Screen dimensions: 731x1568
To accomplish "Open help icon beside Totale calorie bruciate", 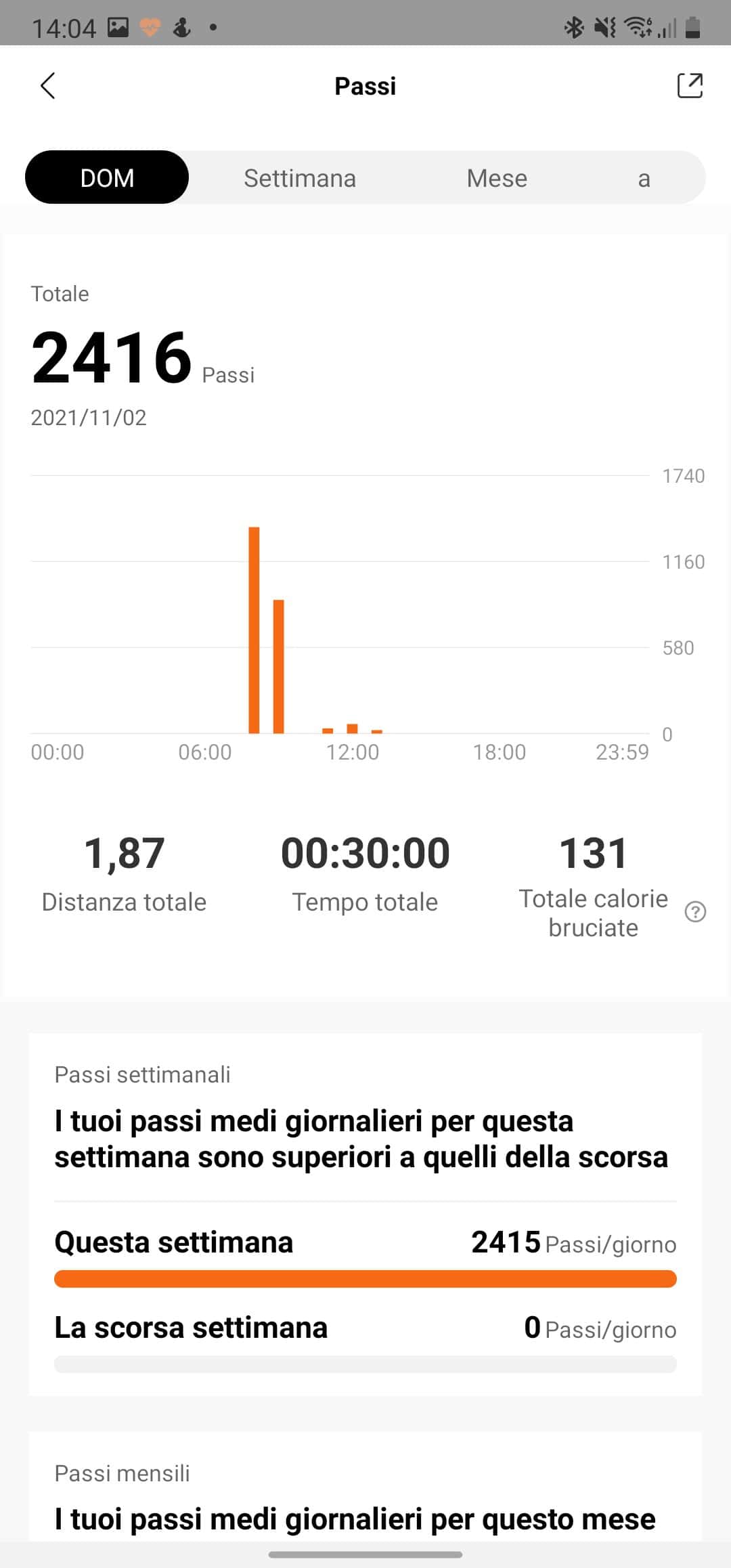I will (695, 912).
